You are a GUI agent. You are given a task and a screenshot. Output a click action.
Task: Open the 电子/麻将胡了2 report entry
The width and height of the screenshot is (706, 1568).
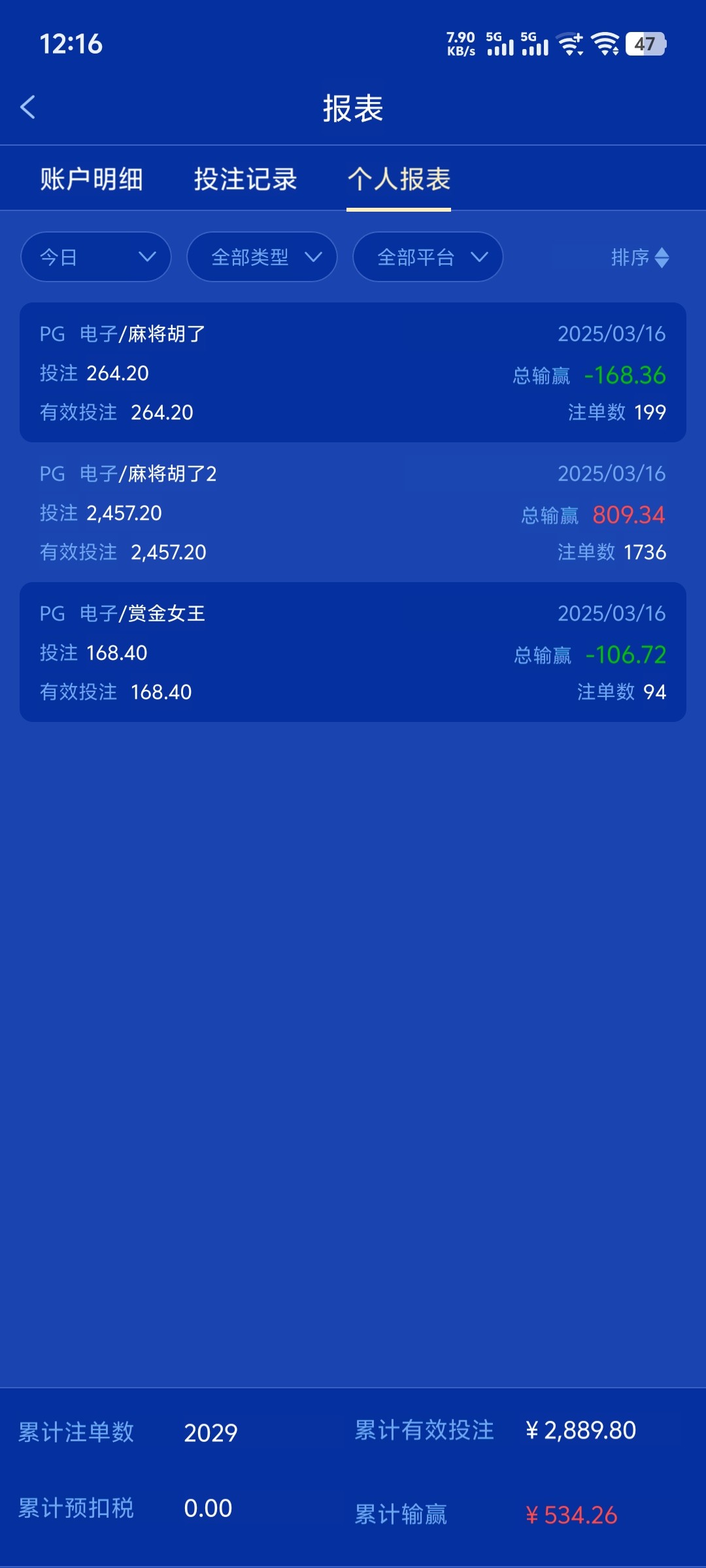pos(353,512)
